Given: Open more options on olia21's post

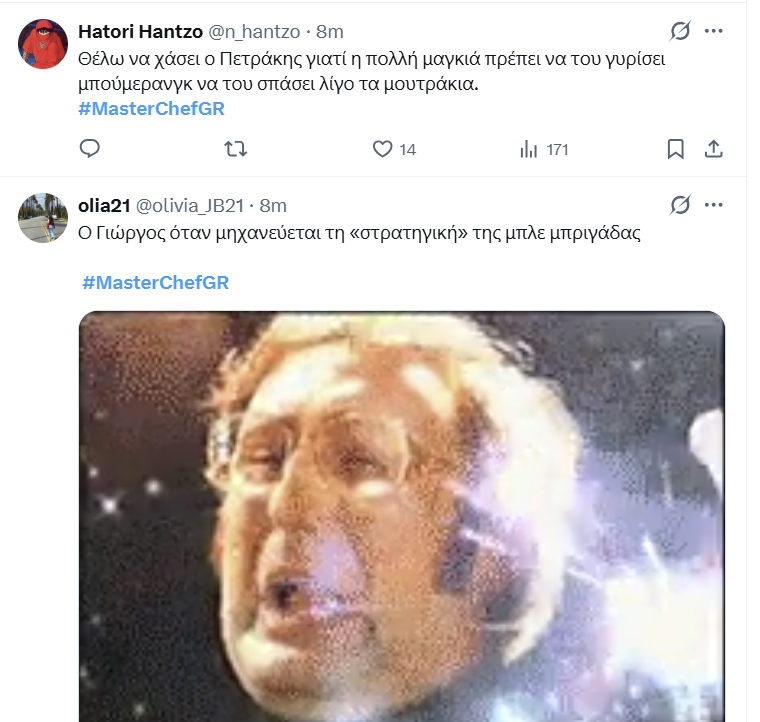Looking at the screenshot, I should pyautogui.click(x=713, y=205).
